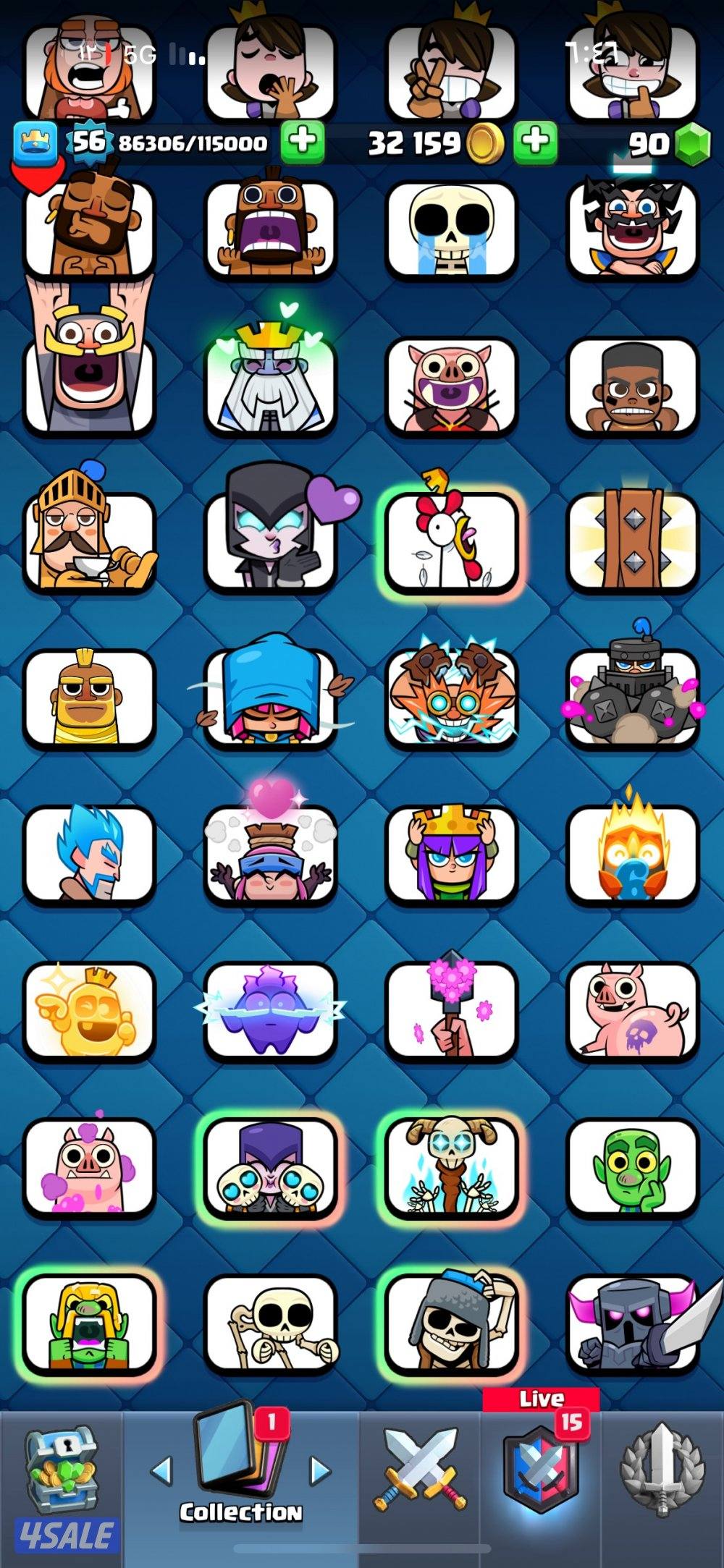Viewport: 724px width, 1568px height.
Task: Select the pink pig skull tattoo emote
Action: pyautogui.click(x=632, y=1012)
